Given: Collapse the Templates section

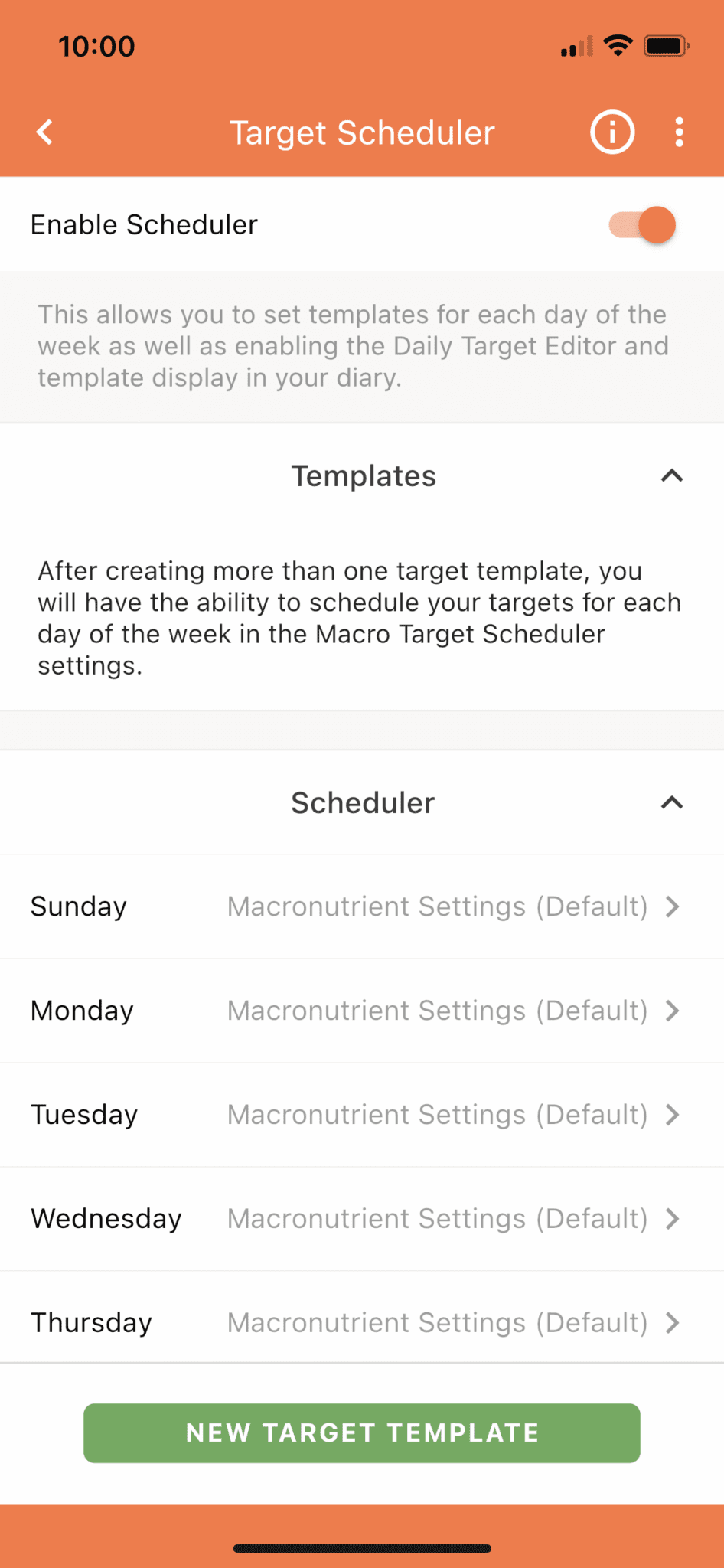Looking at the screenshot, I should [x=671, y=475].
